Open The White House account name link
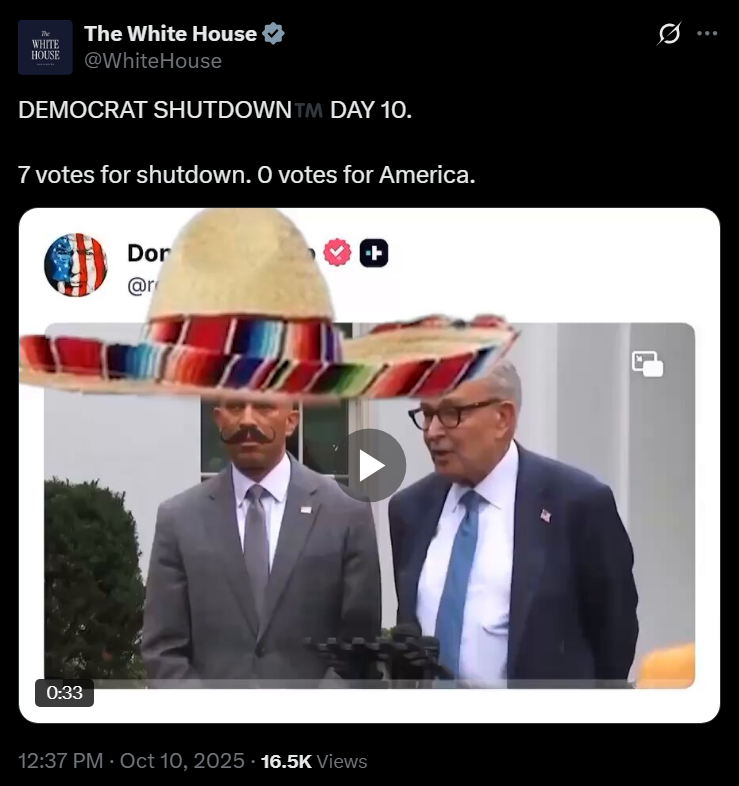 (x=172, y=33)
